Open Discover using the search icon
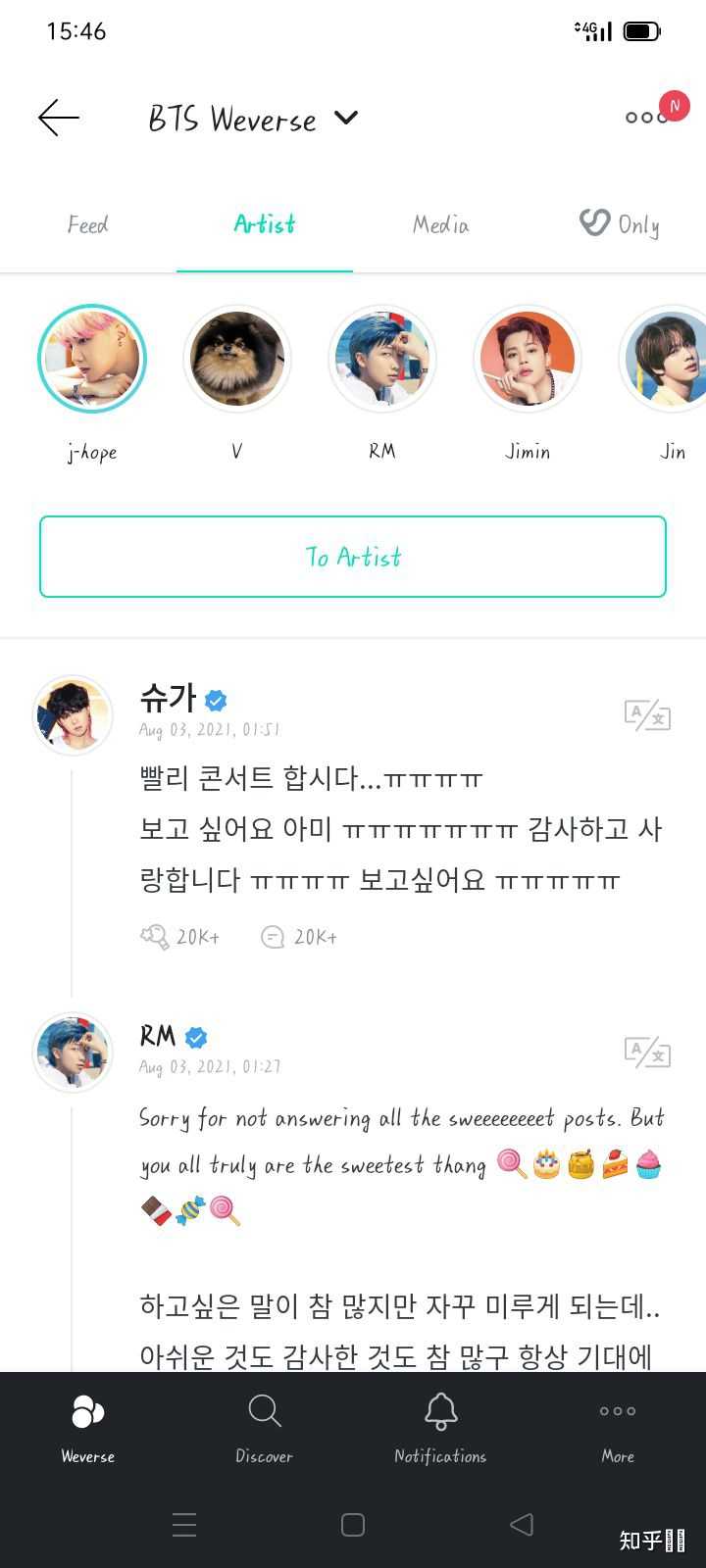706x1568 pixels. point(264,1412)
